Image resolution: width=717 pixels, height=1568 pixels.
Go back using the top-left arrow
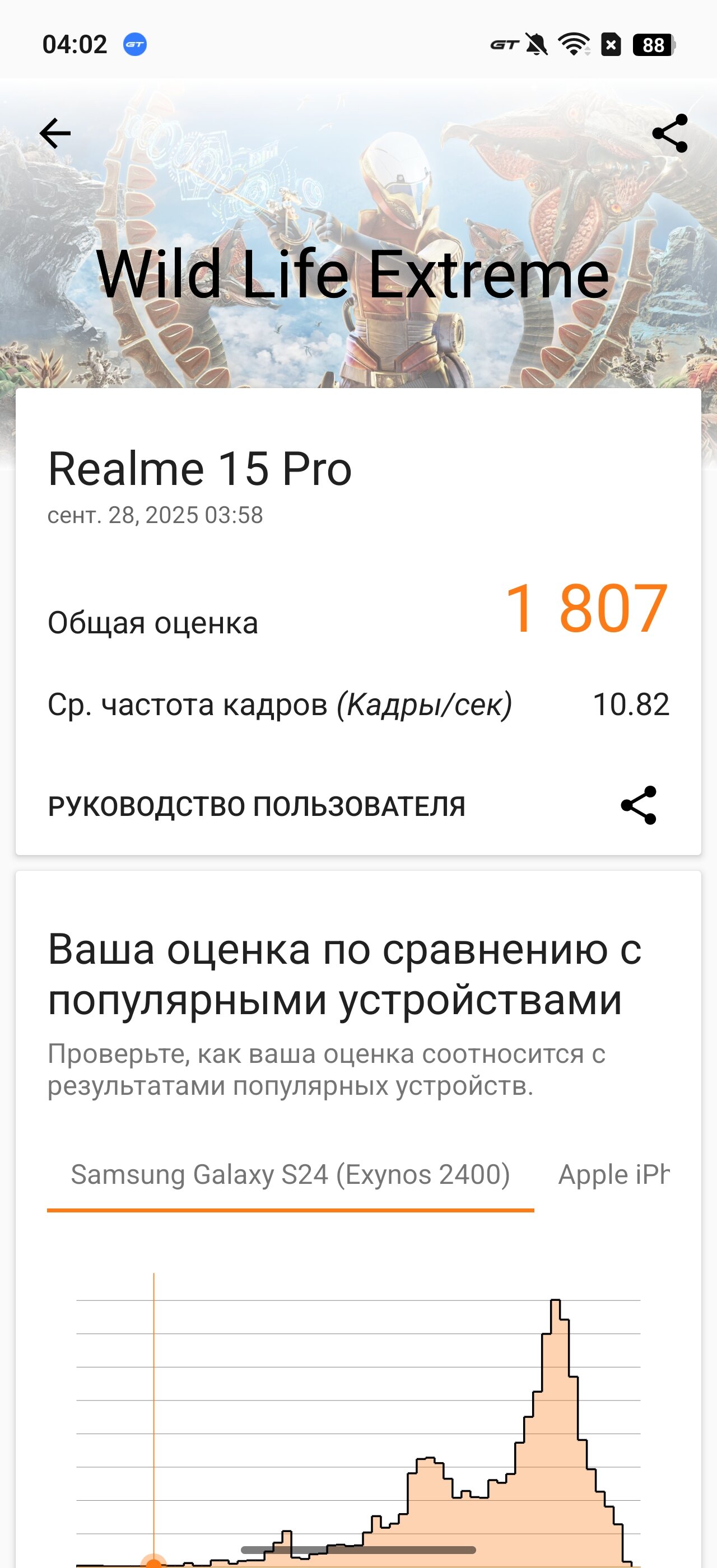55,134
